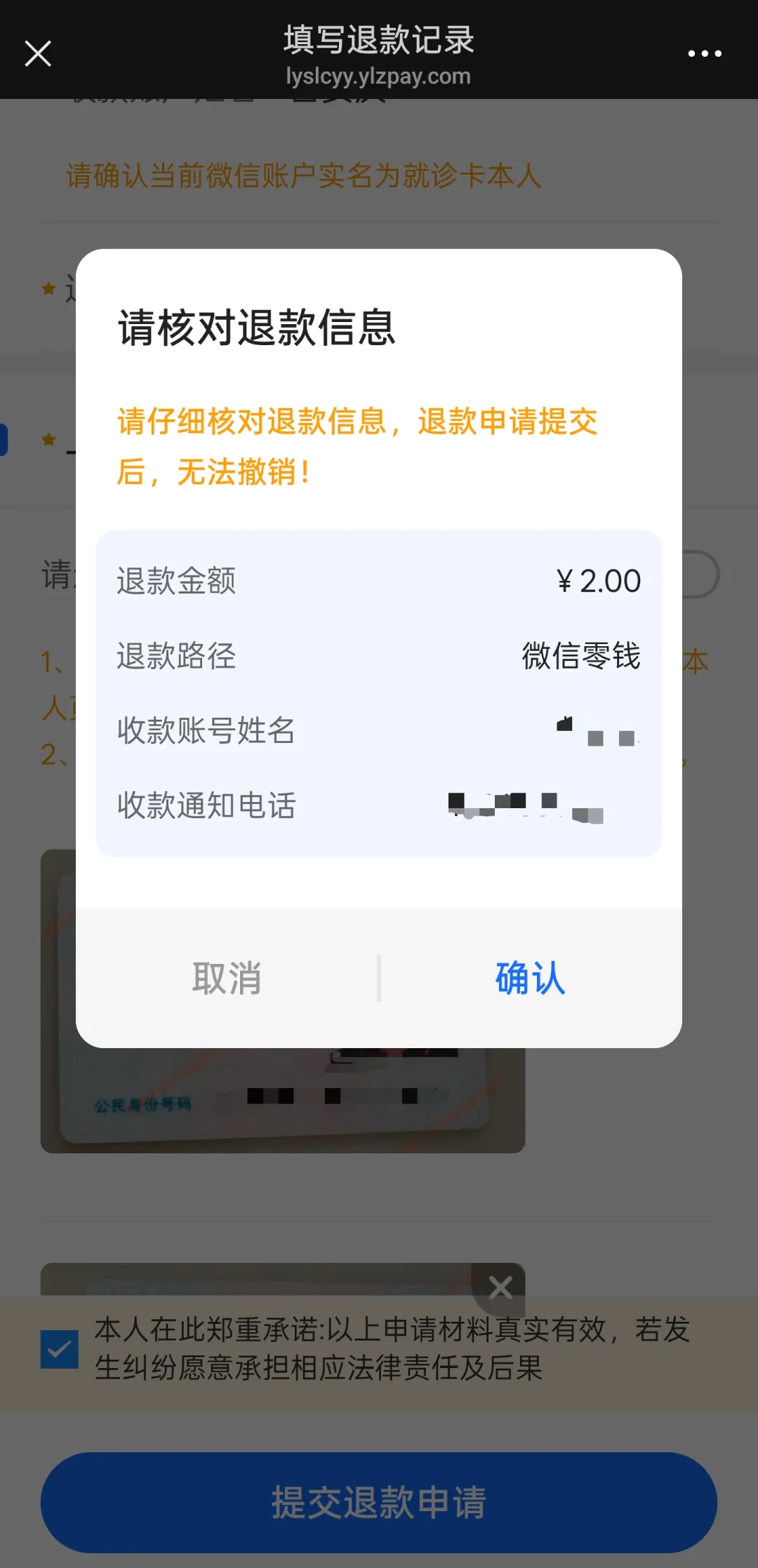Image resolution: width=758 pixels, height=1568 pixels.
Task: Open the three-dot more options menu
Action: (705, 53)
